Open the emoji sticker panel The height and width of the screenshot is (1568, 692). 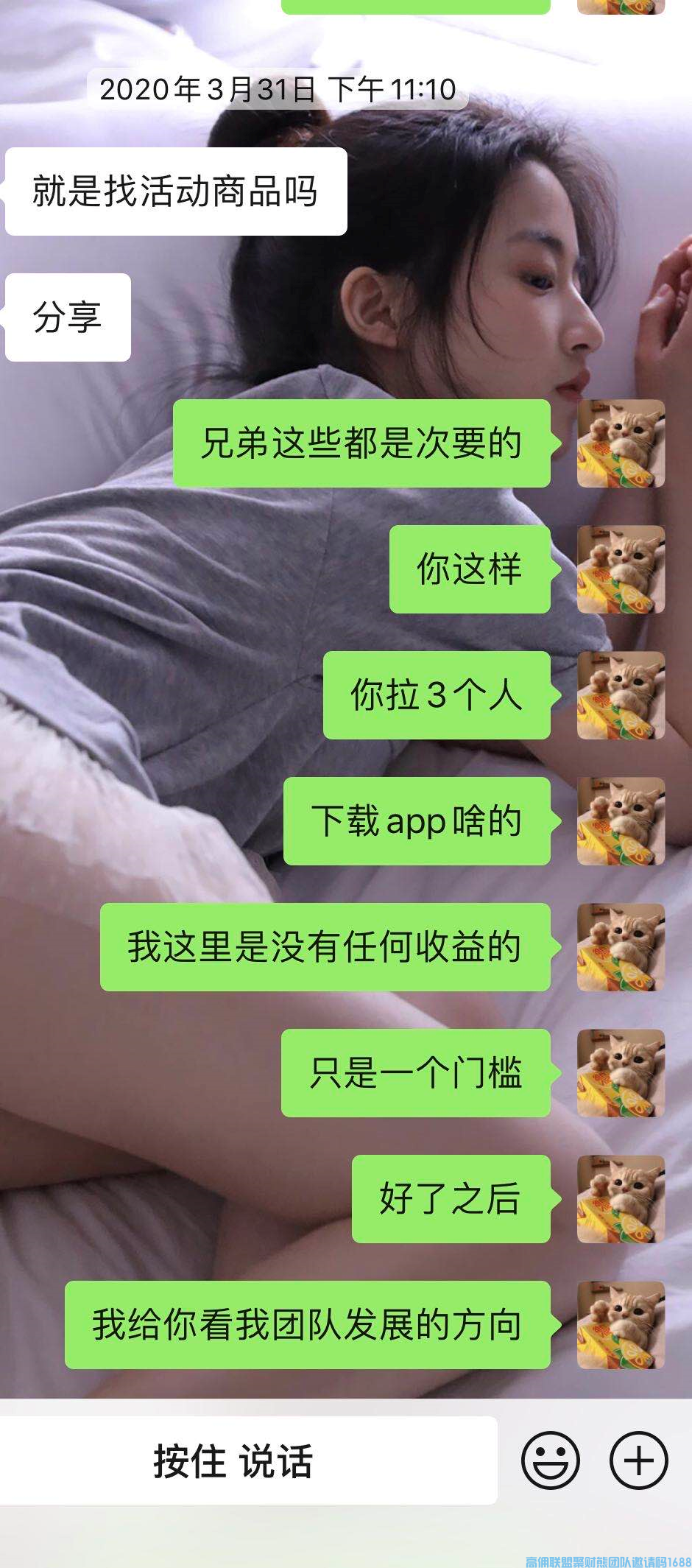551,1460
